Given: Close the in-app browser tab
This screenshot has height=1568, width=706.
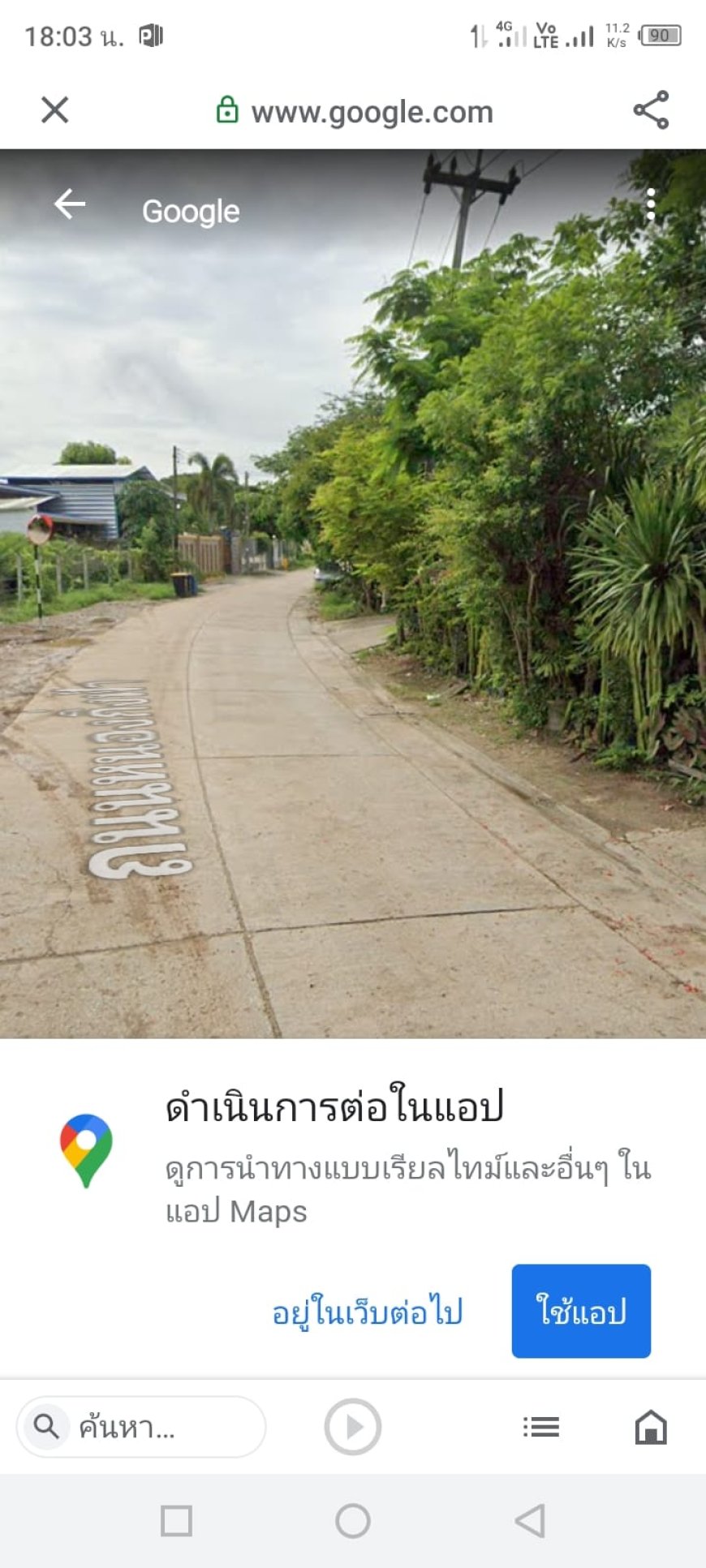Looking at the screenshot, I should coord(54,110).
